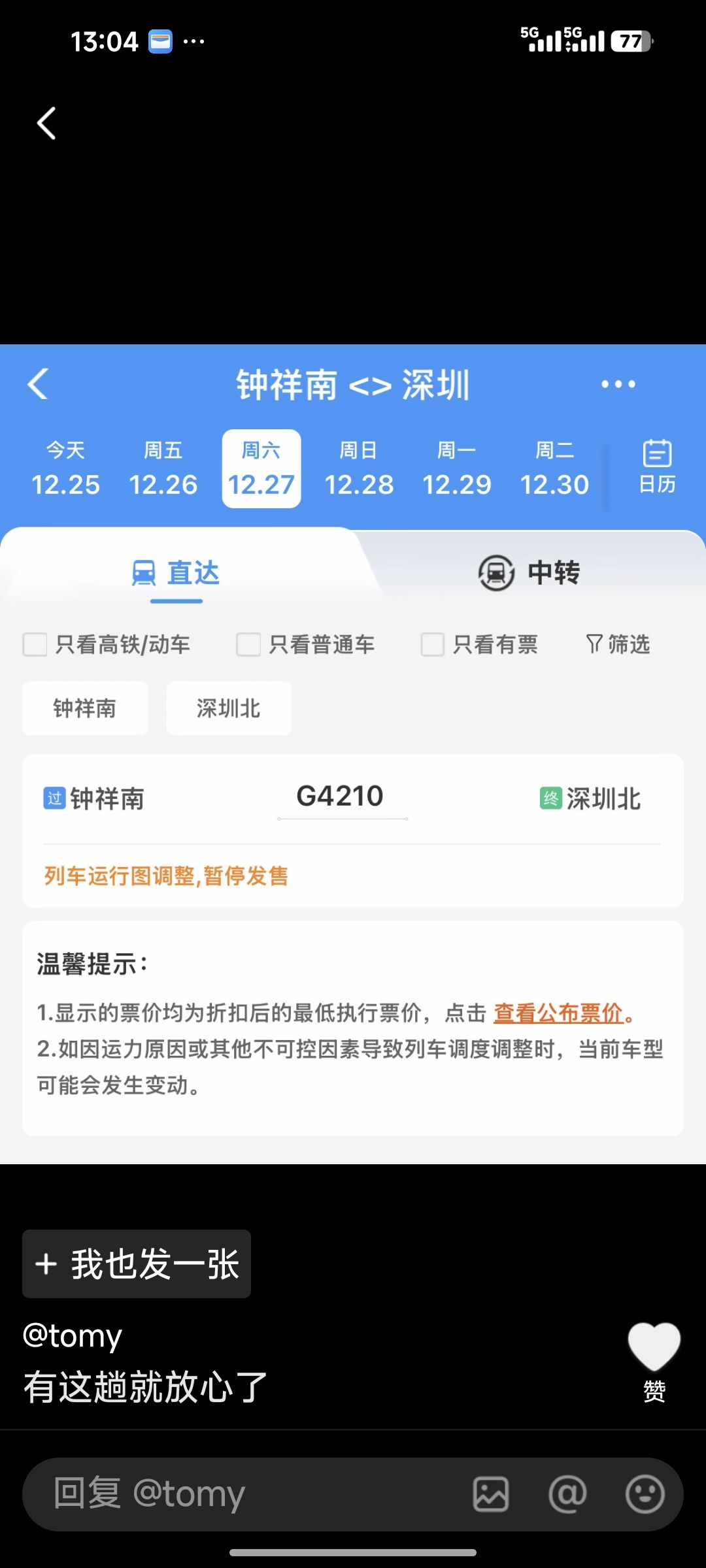Attach a picture to the reply
This screenshot has width=706, height=1568.
point(491,1494)
